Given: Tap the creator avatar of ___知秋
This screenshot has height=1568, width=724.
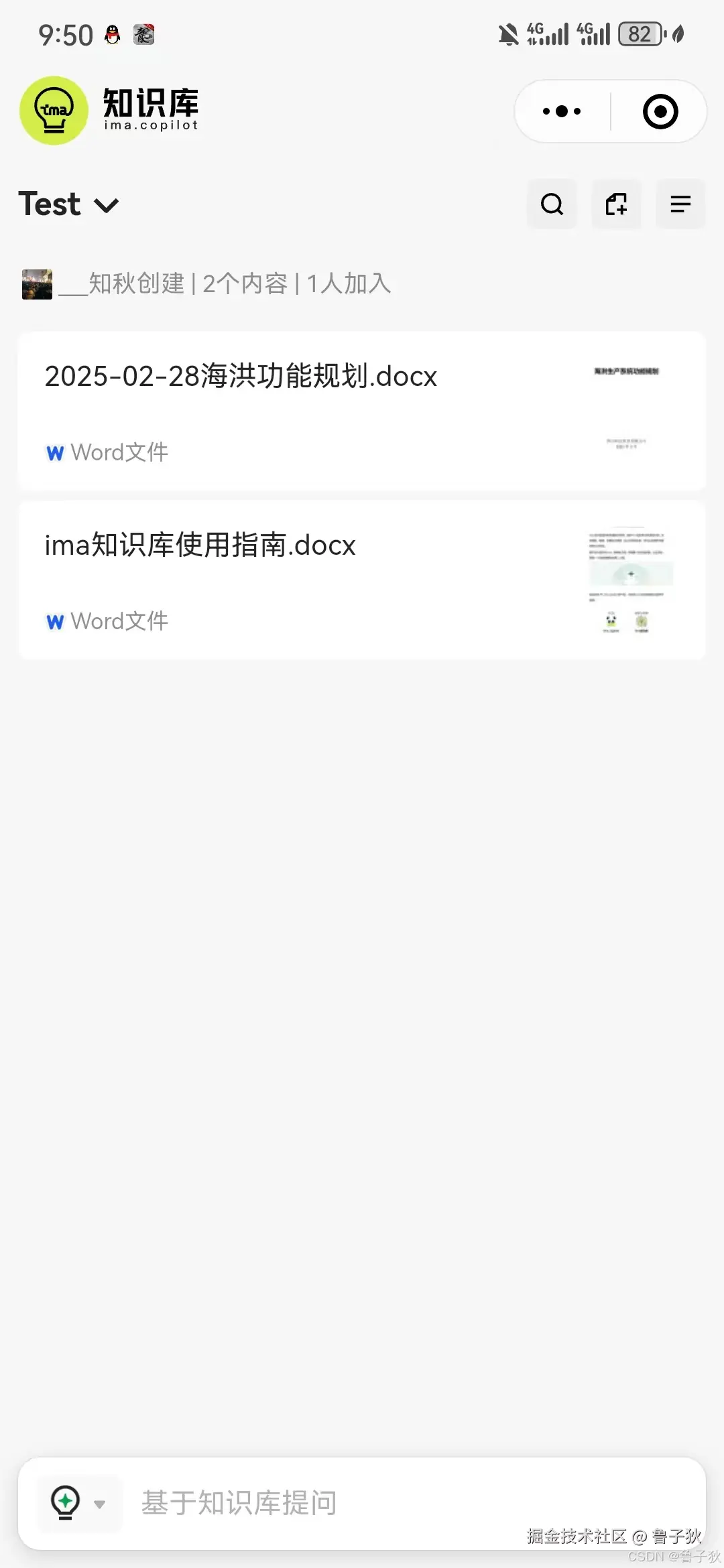Looking at the screenshot, I should (36, 284).
